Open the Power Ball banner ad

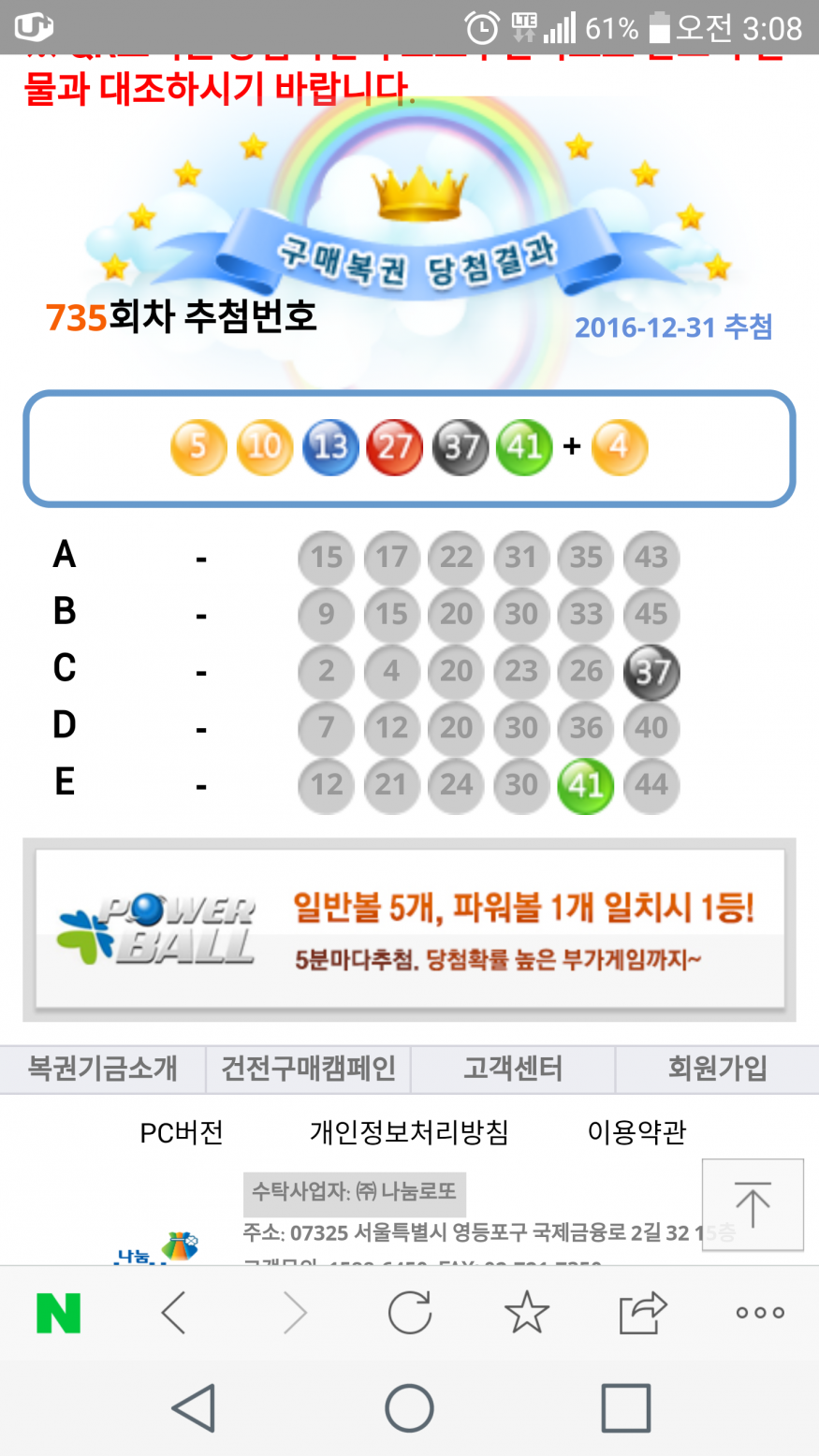[409, 929]
